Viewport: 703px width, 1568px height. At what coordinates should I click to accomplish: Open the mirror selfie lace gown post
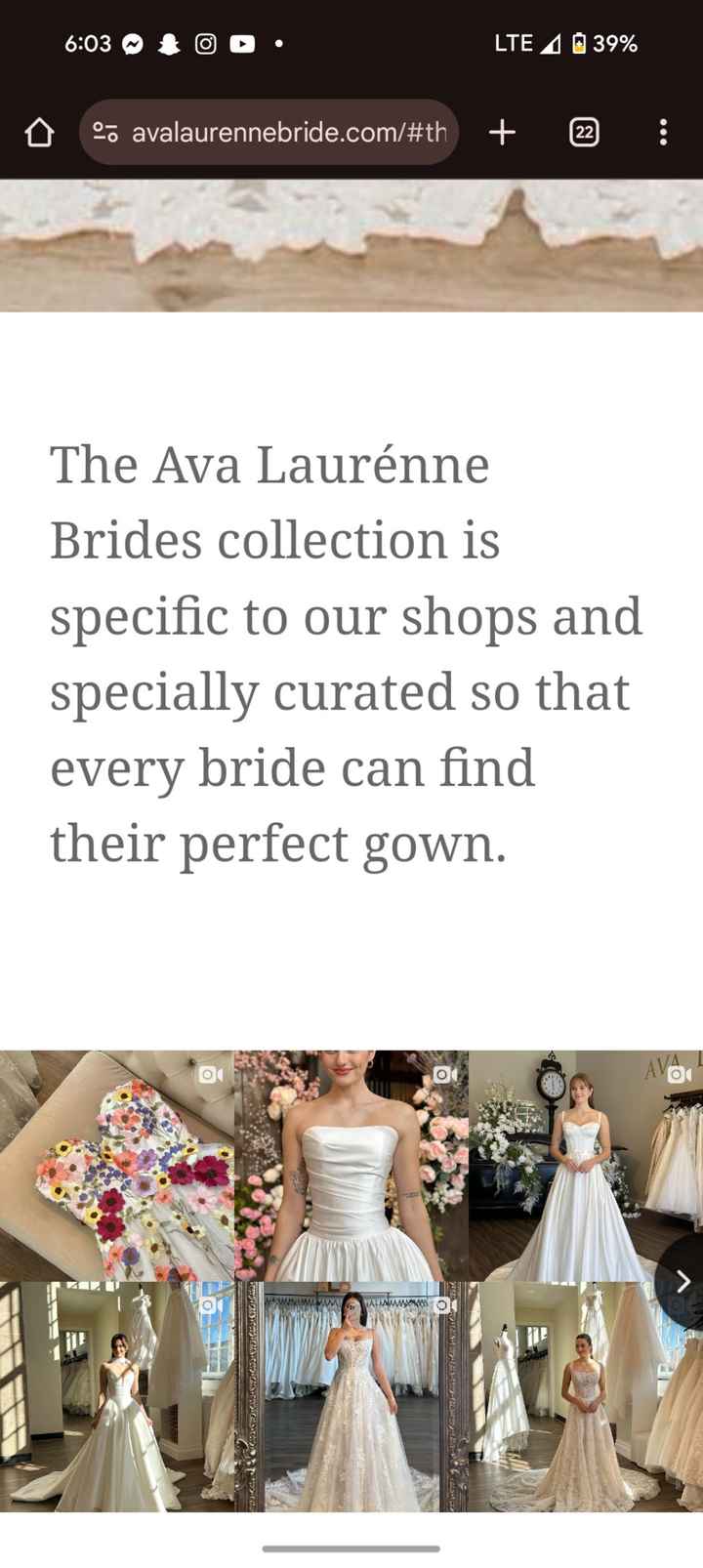[351, 1396]
